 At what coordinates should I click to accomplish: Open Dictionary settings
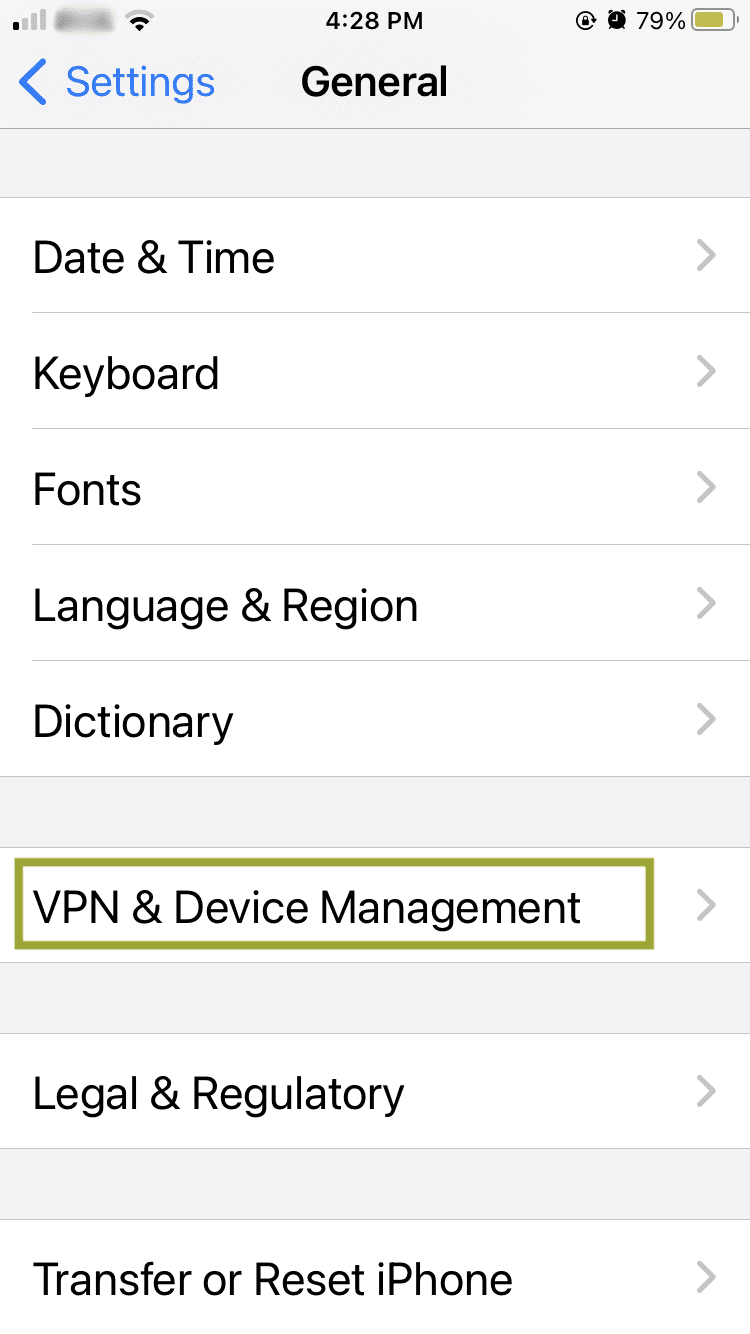point(375,720)
